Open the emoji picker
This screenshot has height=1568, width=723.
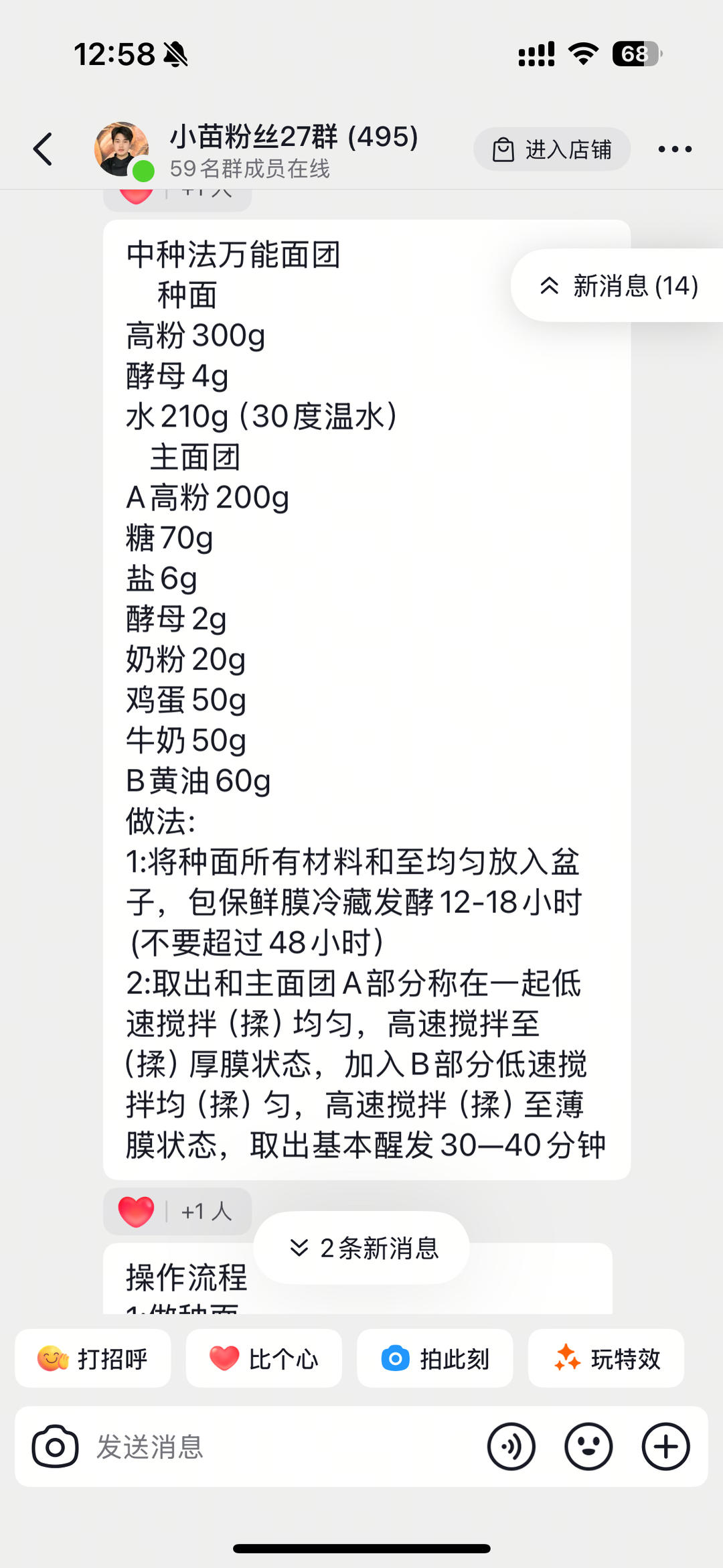click(x=588, y=1447)
